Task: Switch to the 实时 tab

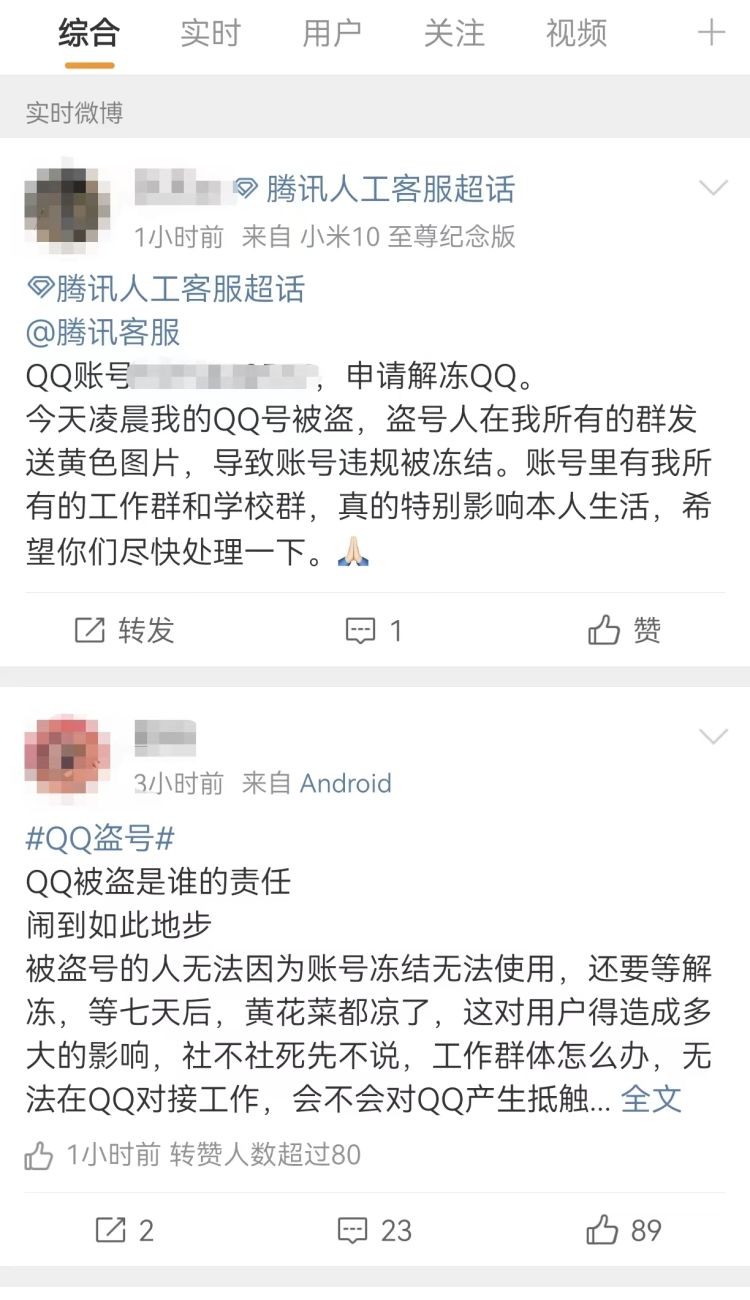Action: click(210, 34)
